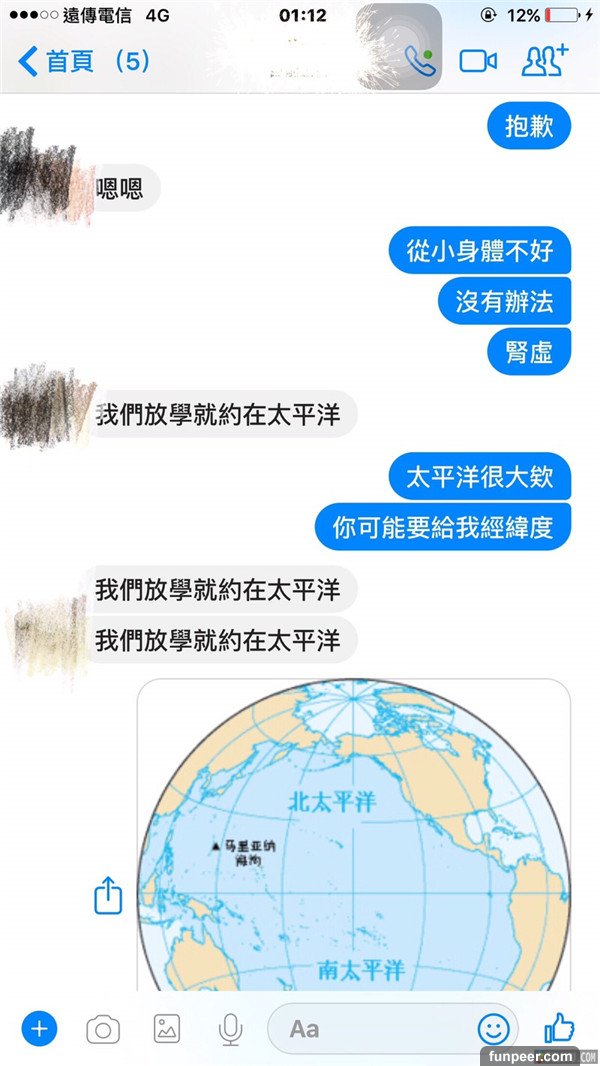Open the photo gallery picker

(x=166, y=1028)
